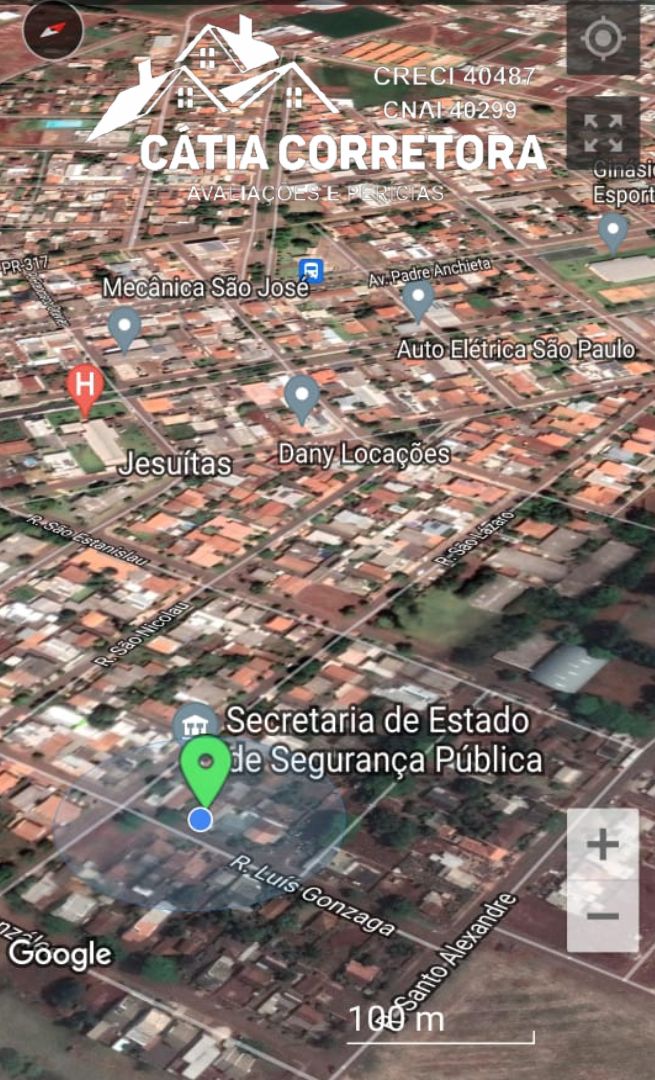Open the Mecânica São José pin
Screen dimensions: 655x1080
coord(125,329)
